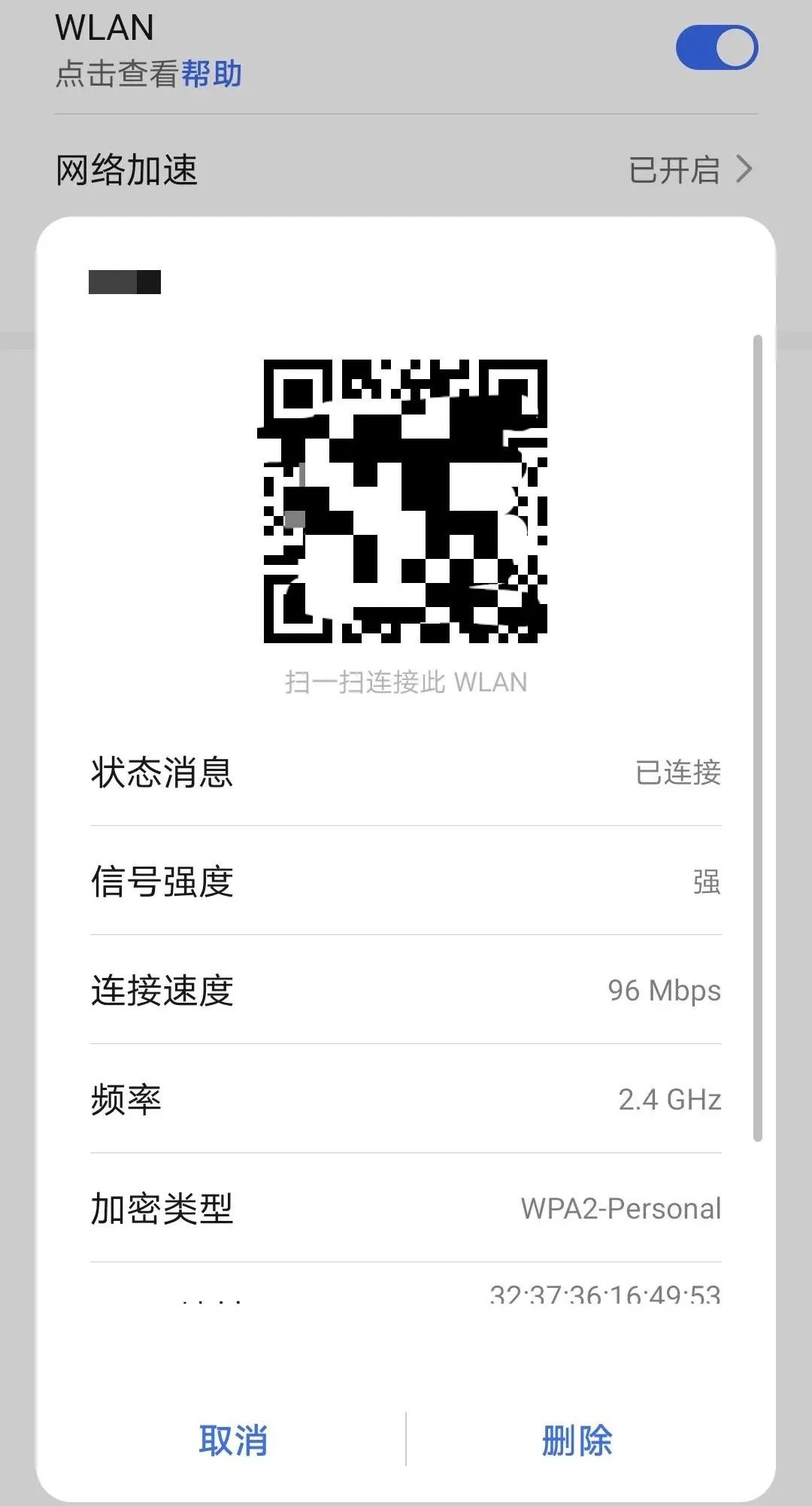This screenshot has width=812, height=1506.
Task: Click the 96 Mbps speed value
Action: tap(665, 991)
